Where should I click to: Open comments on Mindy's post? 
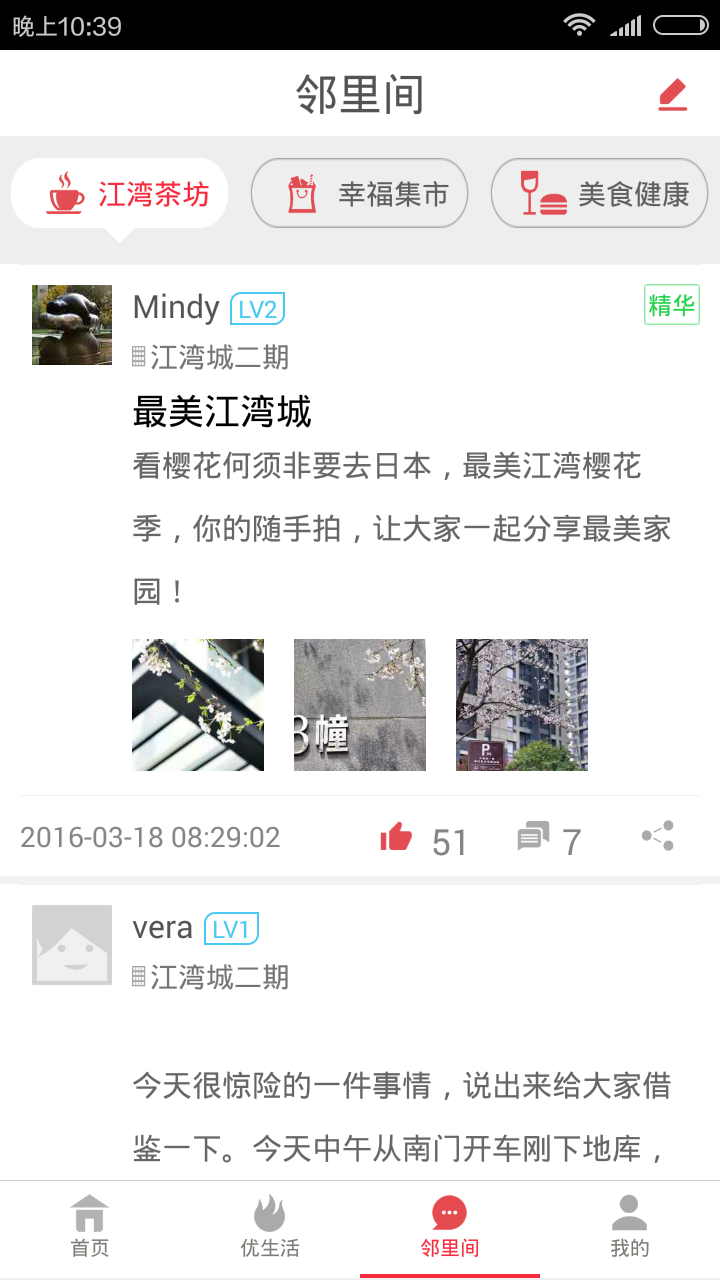point(534,837)
